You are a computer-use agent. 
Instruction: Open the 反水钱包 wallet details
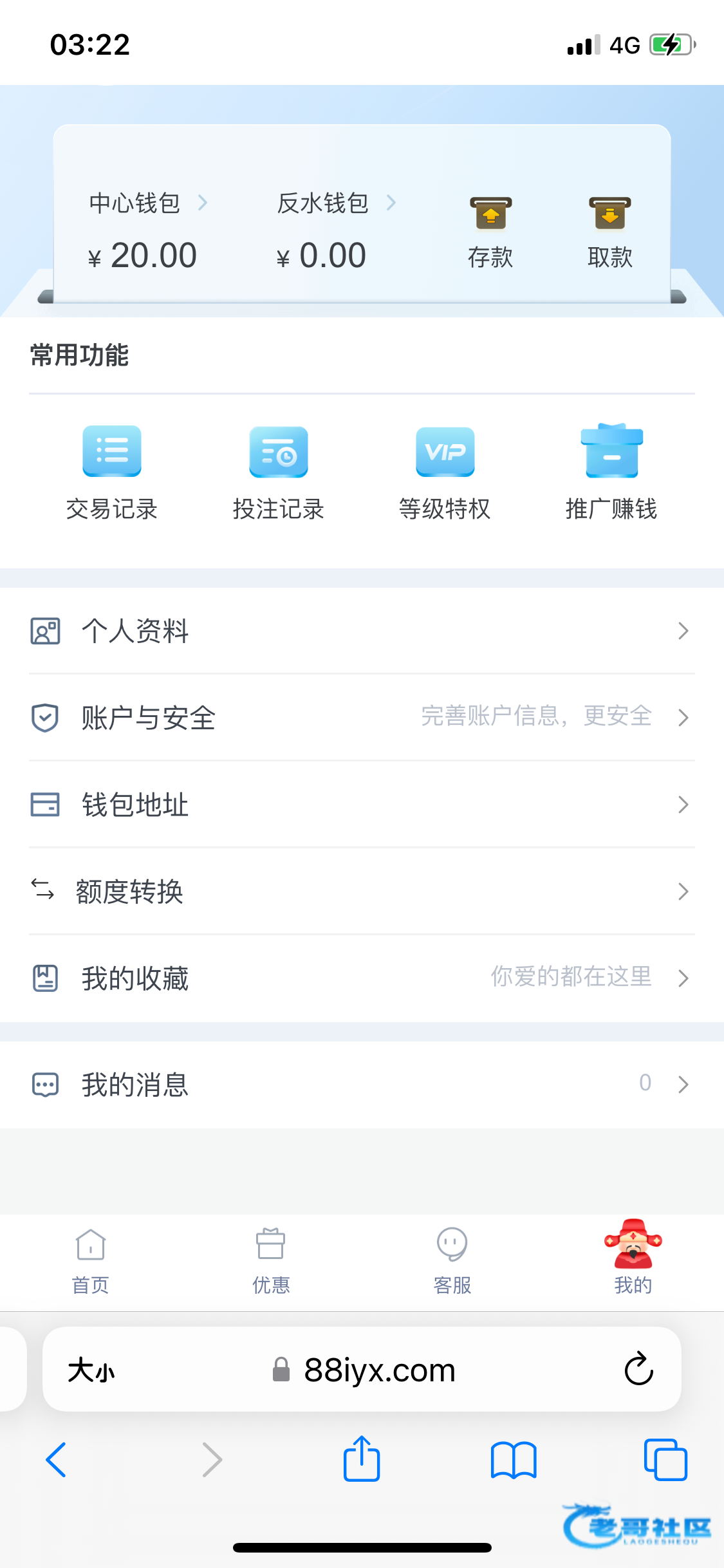coord(336,203)
